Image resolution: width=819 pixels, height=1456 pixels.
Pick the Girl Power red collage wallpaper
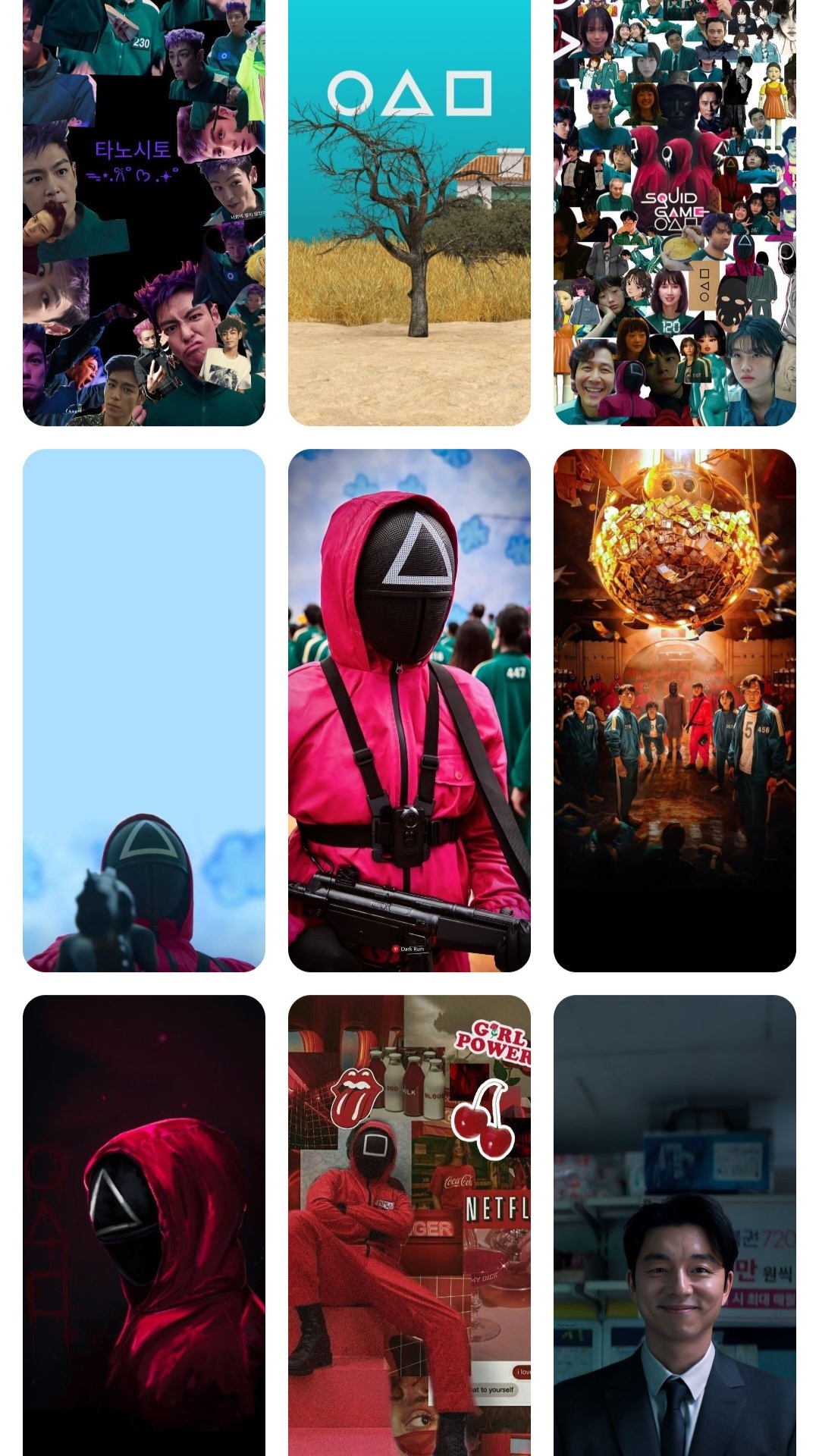click(409, 1225)
